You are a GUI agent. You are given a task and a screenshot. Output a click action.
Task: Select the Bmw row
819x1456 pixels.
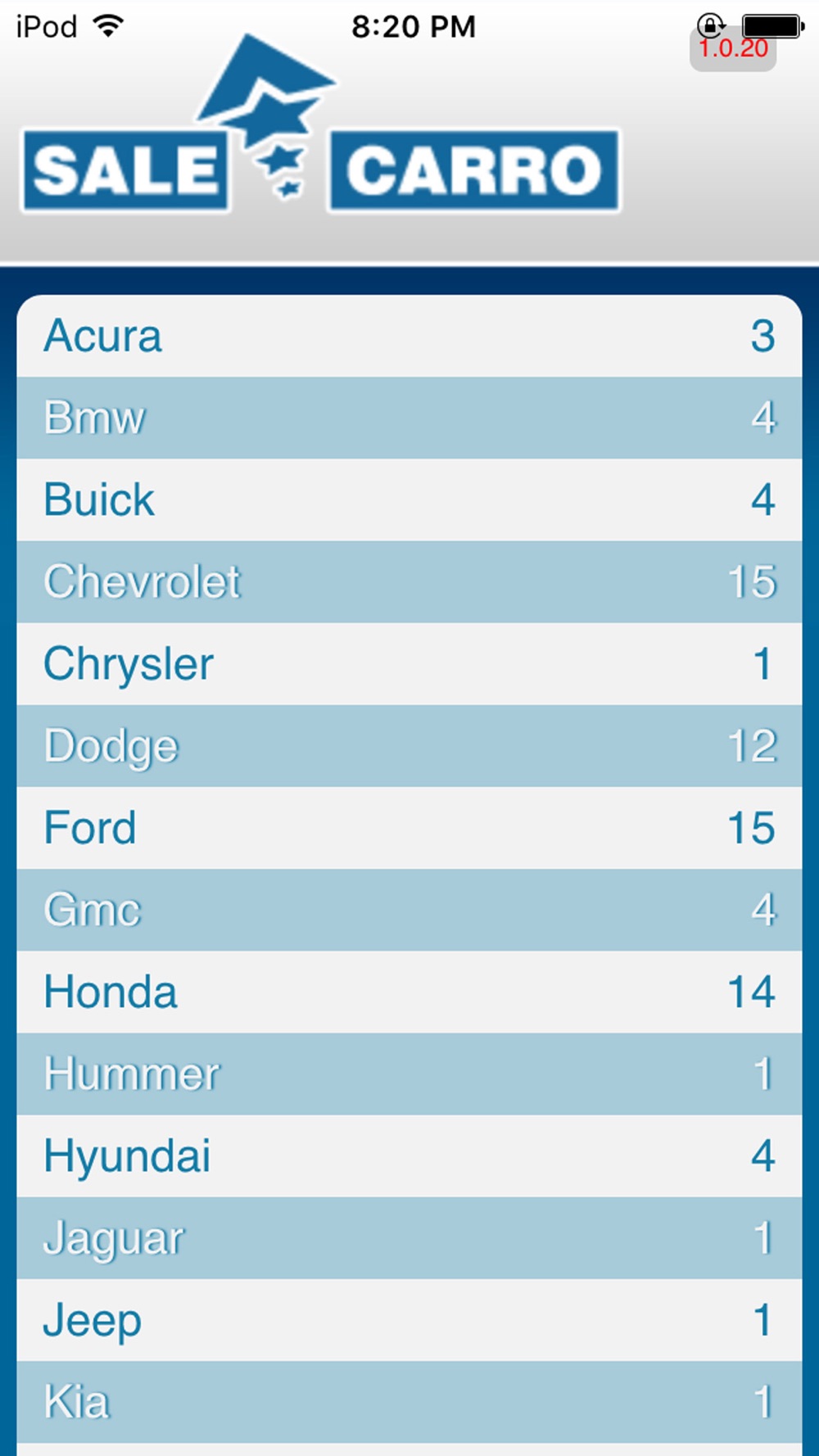click(x=409, y=418)
